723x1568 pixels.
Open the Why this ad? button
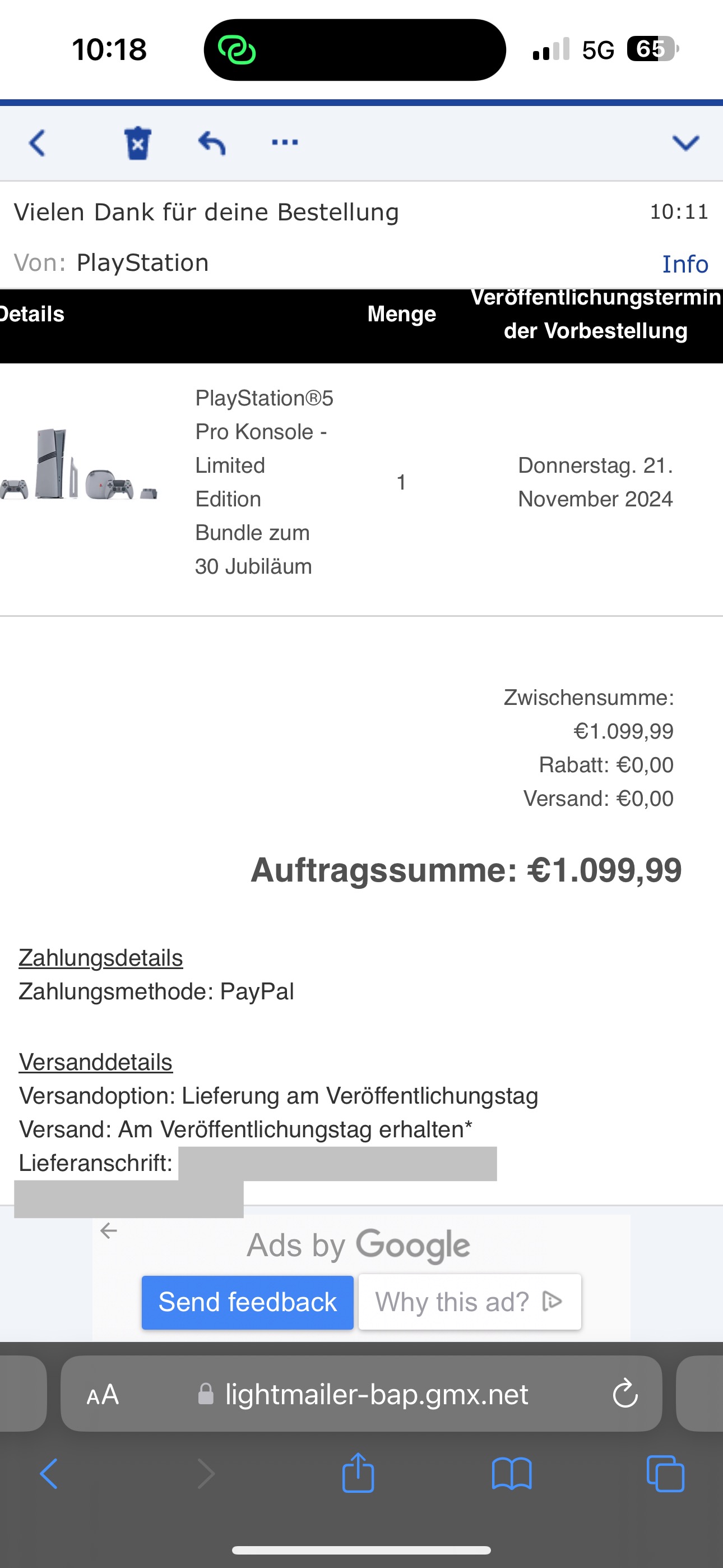(x=469, y=1302)
